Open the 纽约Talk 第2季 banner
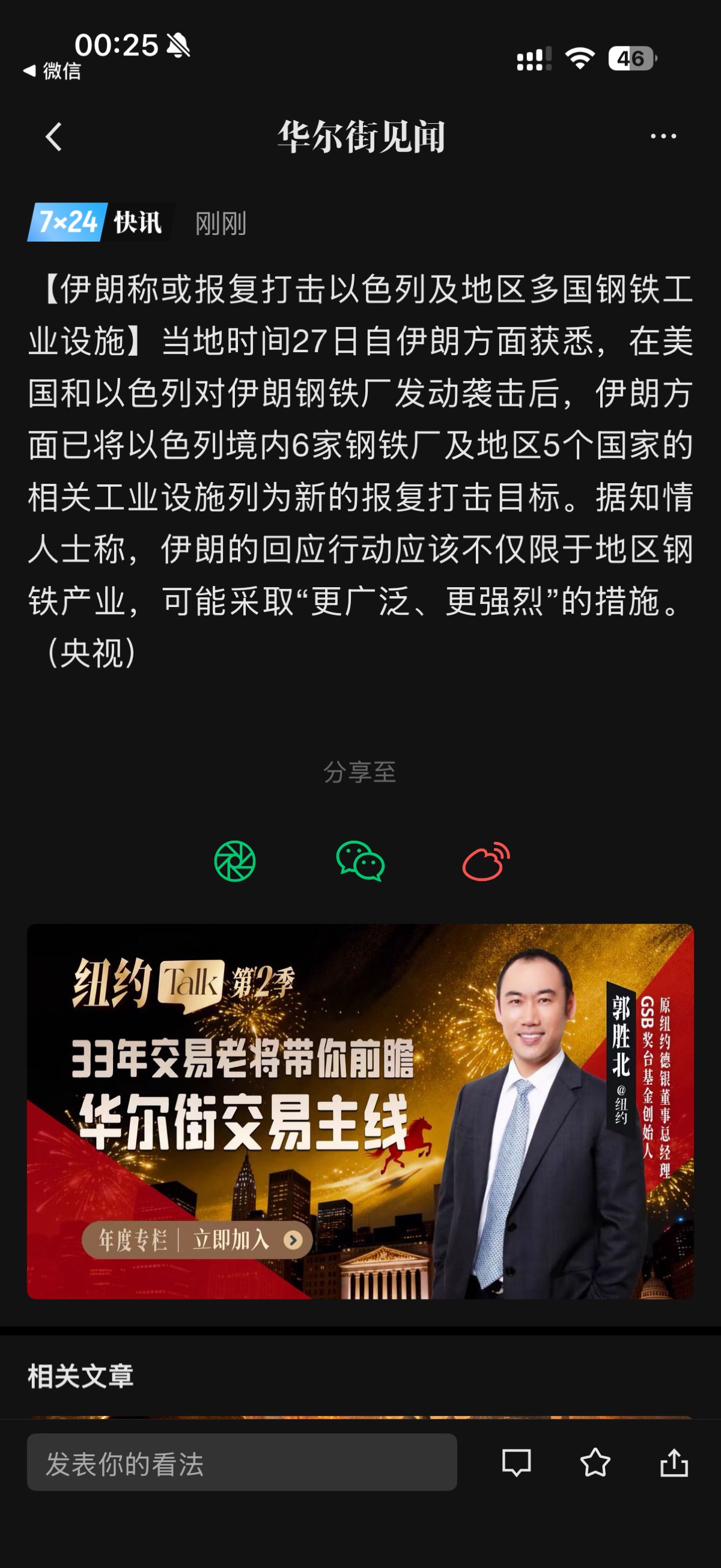 click(360, 1111)
